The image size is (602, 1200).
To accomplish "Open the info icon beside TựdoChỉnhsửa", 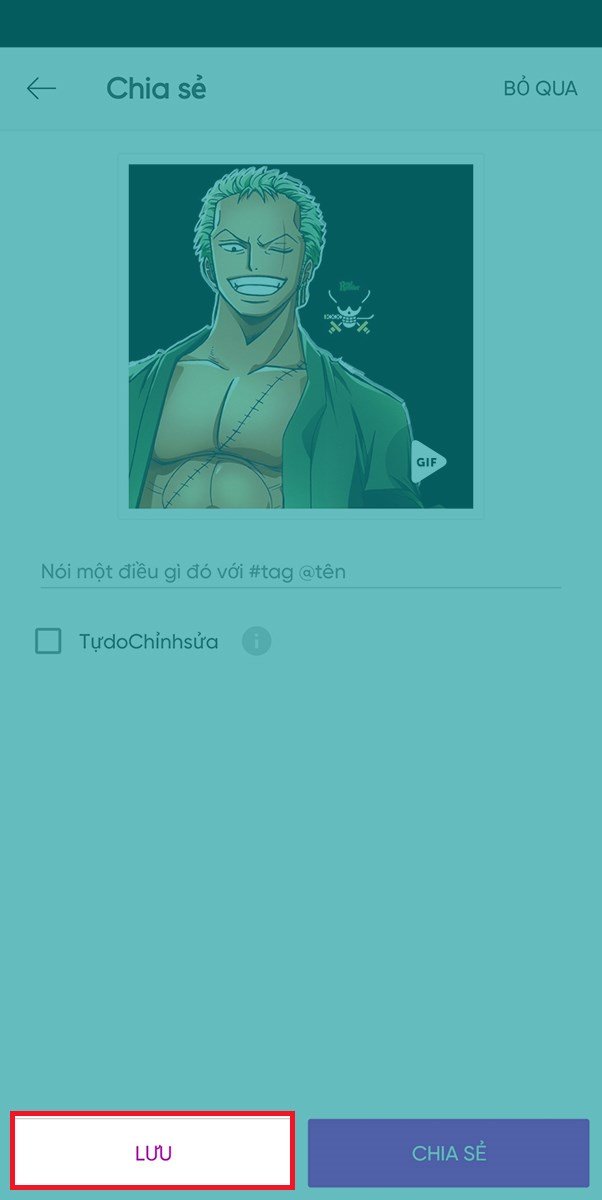I will pos(256,641).
